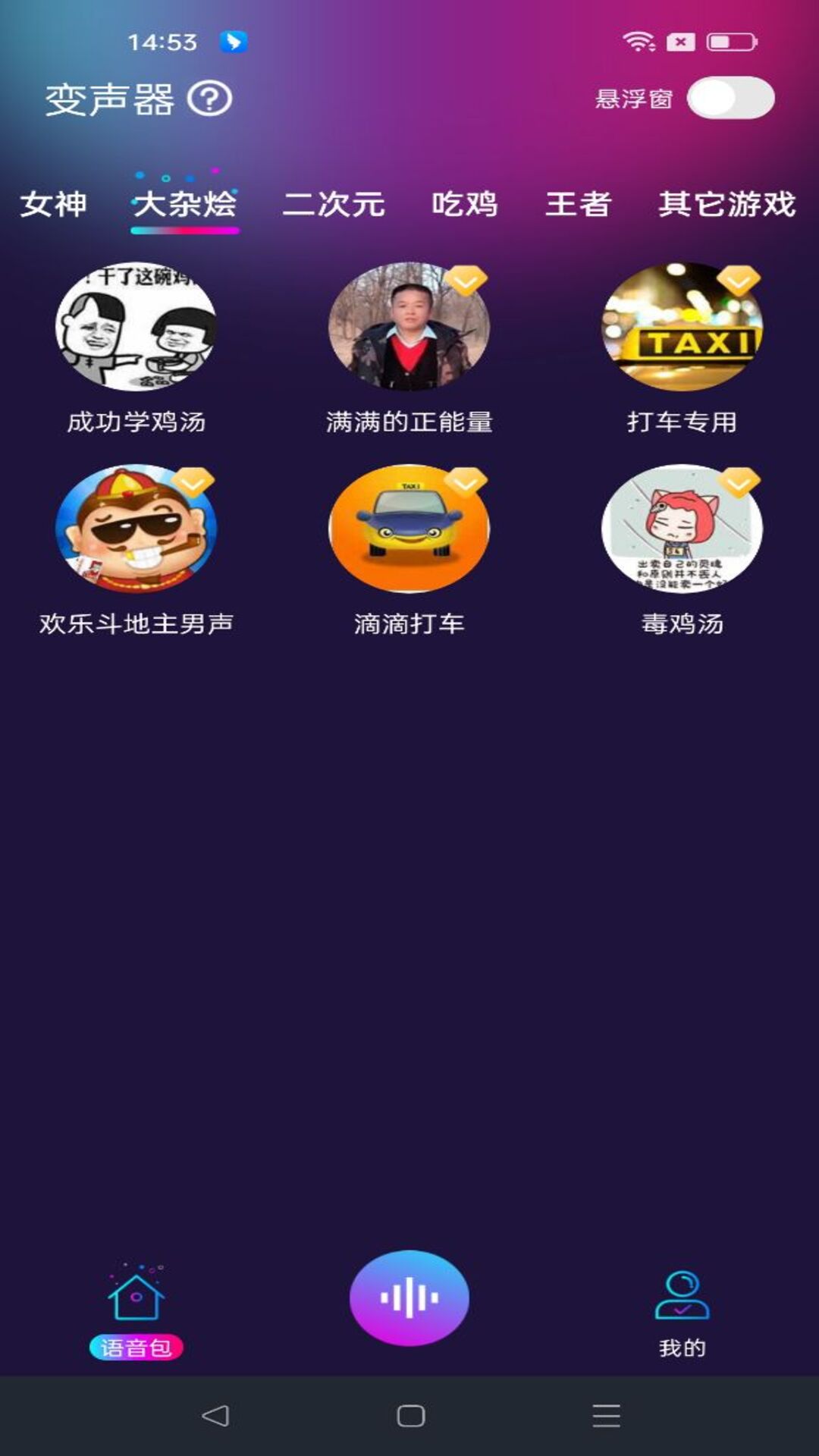Open the 我的 profile tab
This screenshot has height=1456, width=819.
(x=682, y=1312)
